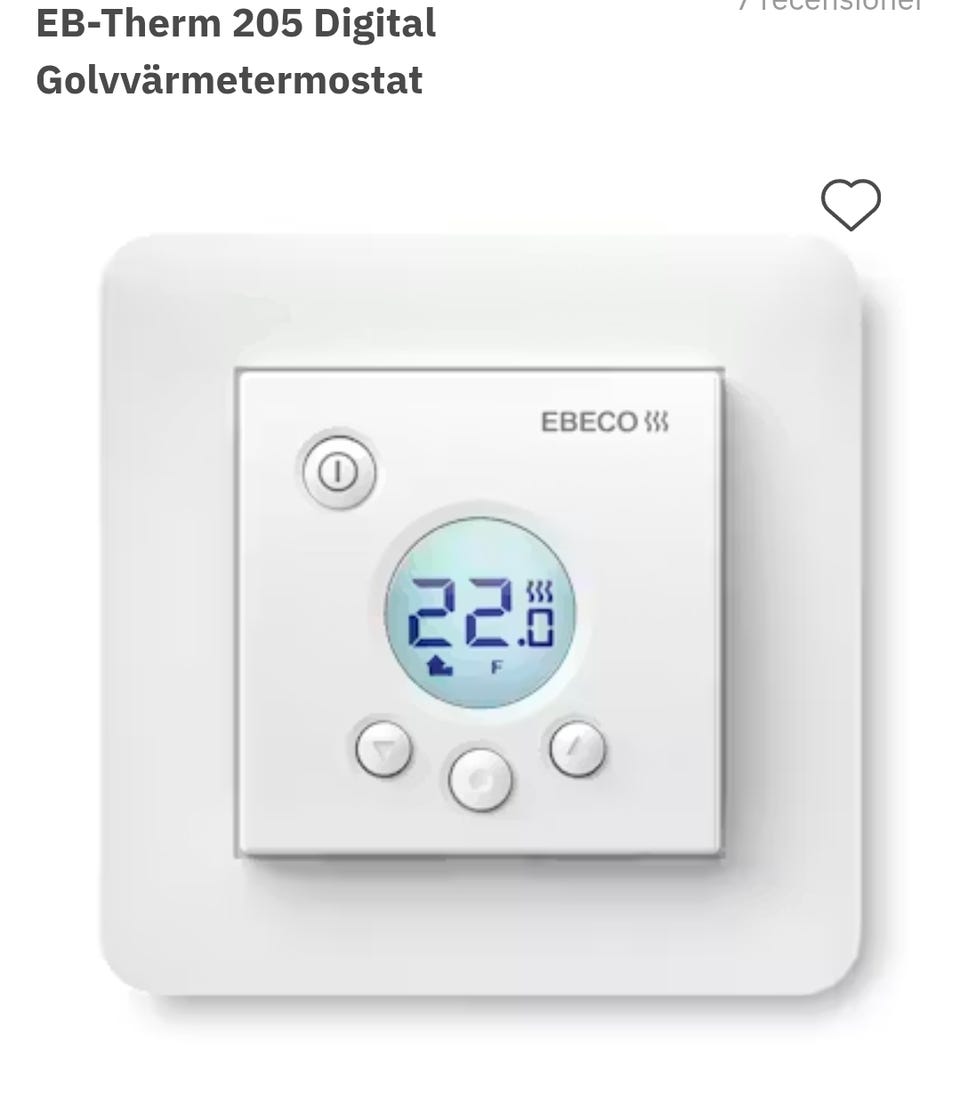Add the EB-Therm 205 to favorites
The image size is (960, 1100).
[x=850, y=204]
